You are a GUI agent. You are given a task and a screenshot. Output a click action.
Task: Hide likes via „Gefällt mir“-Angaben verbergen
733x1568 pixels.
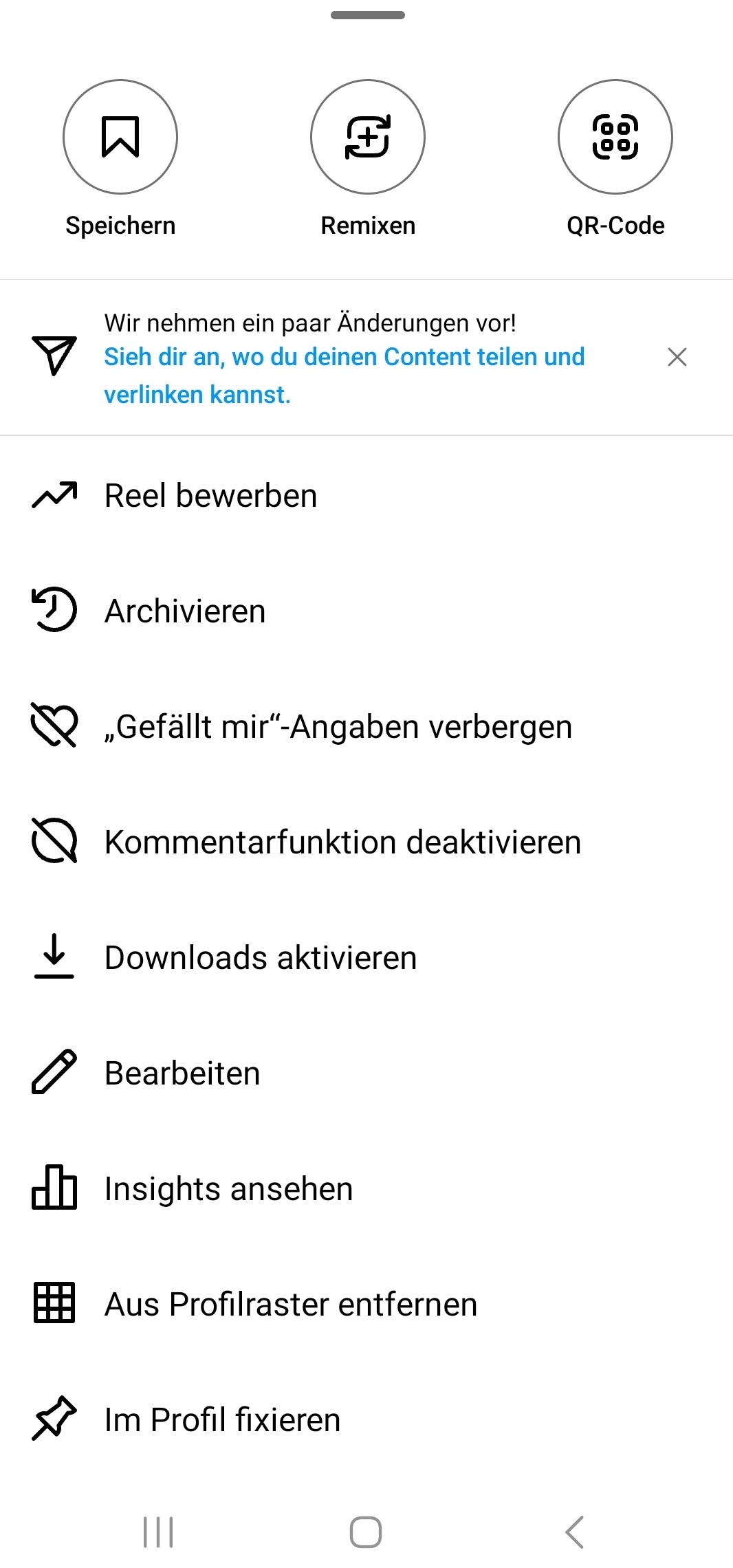tap(366, 727)
